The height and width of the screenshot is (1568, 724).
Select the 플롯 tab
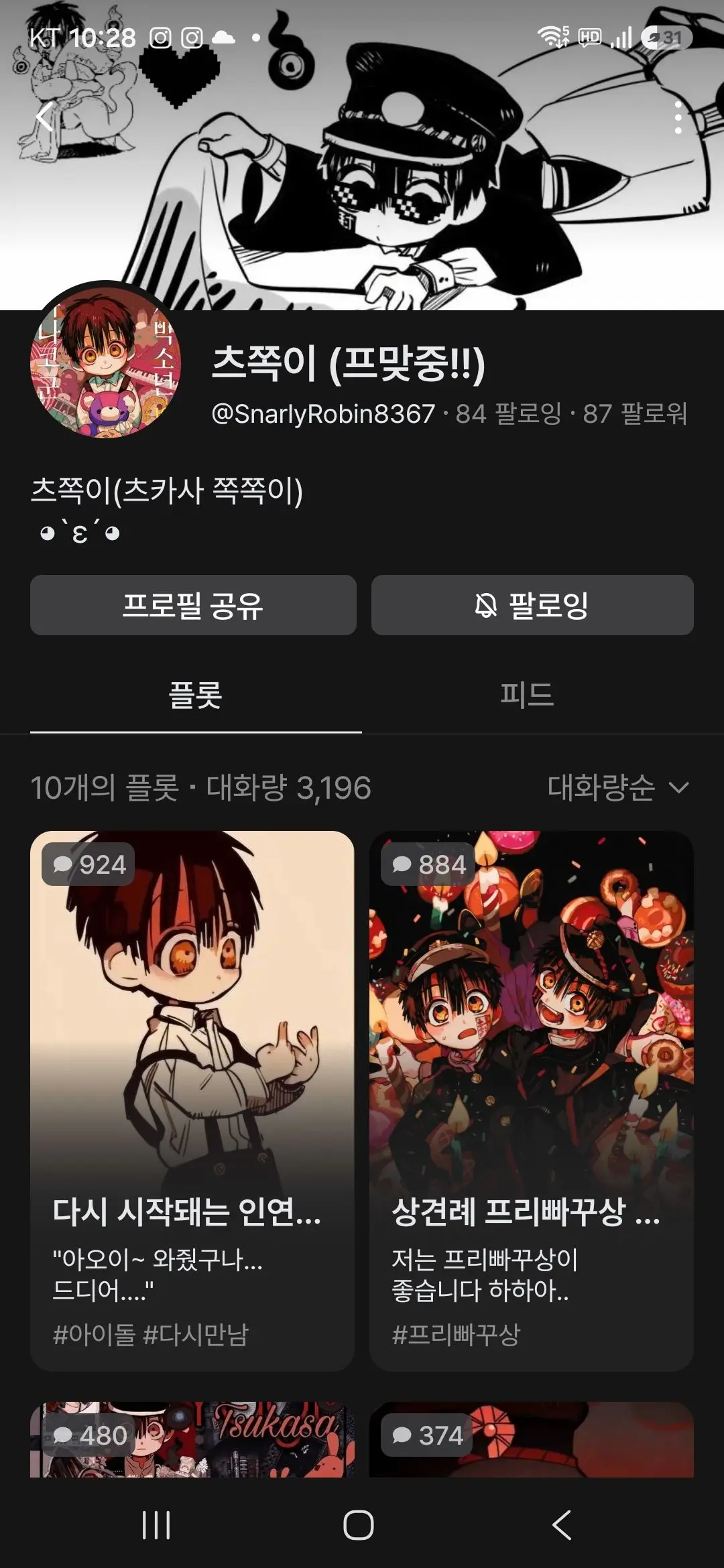point(196,695)
